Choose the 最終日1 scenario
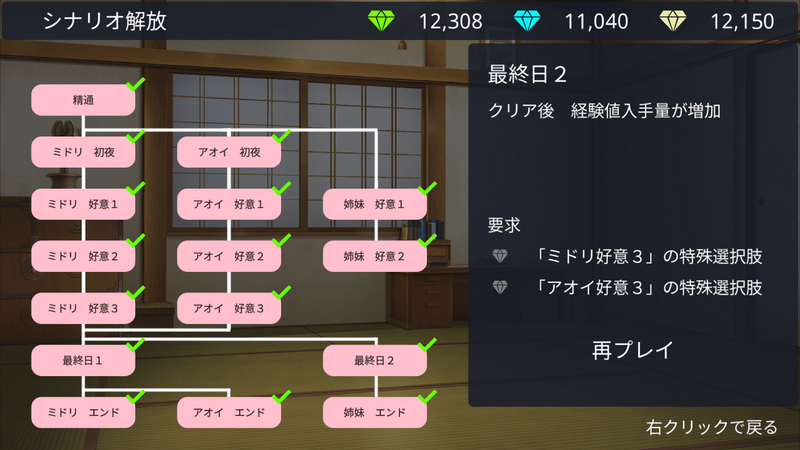The image size is (800, 450). click(83, 360)
